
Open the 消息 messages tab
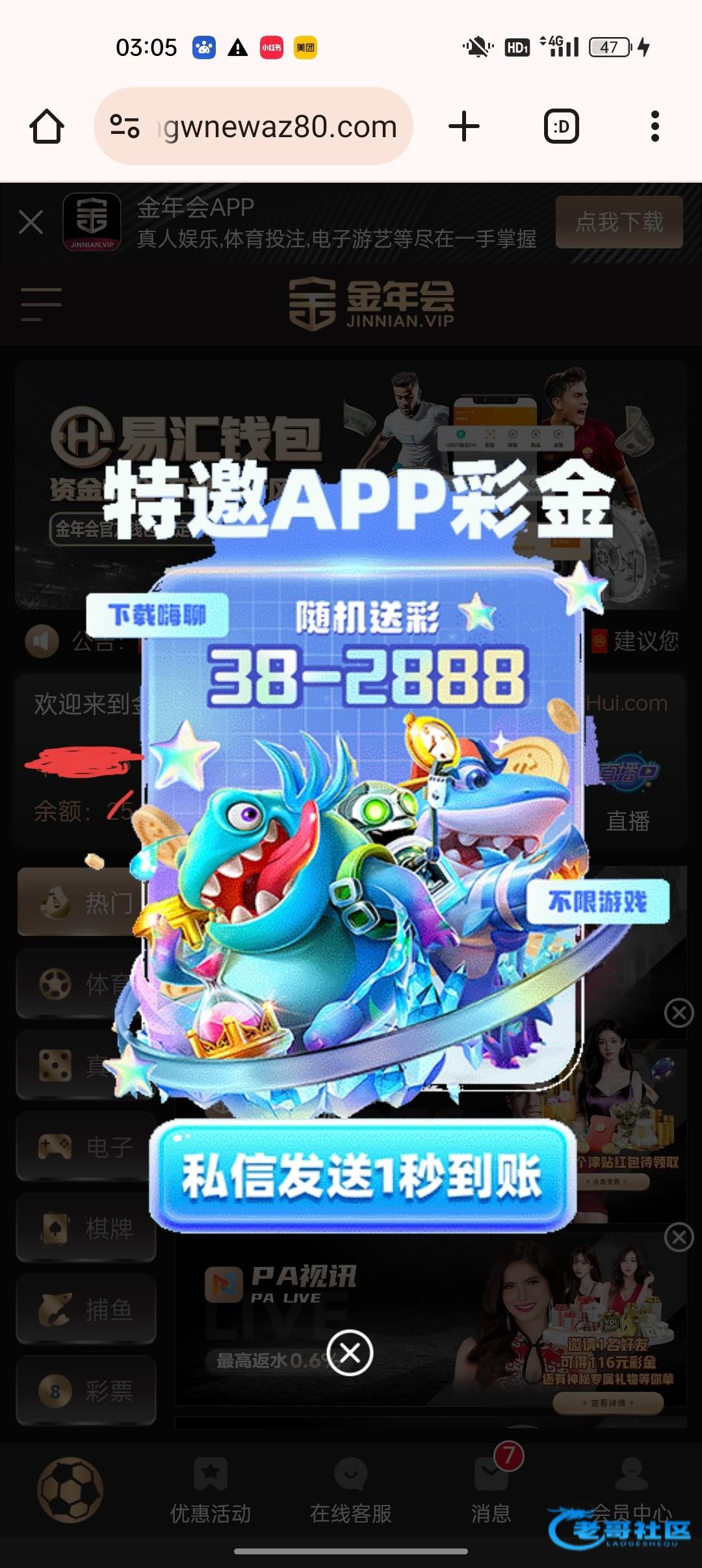[491, 1490]
